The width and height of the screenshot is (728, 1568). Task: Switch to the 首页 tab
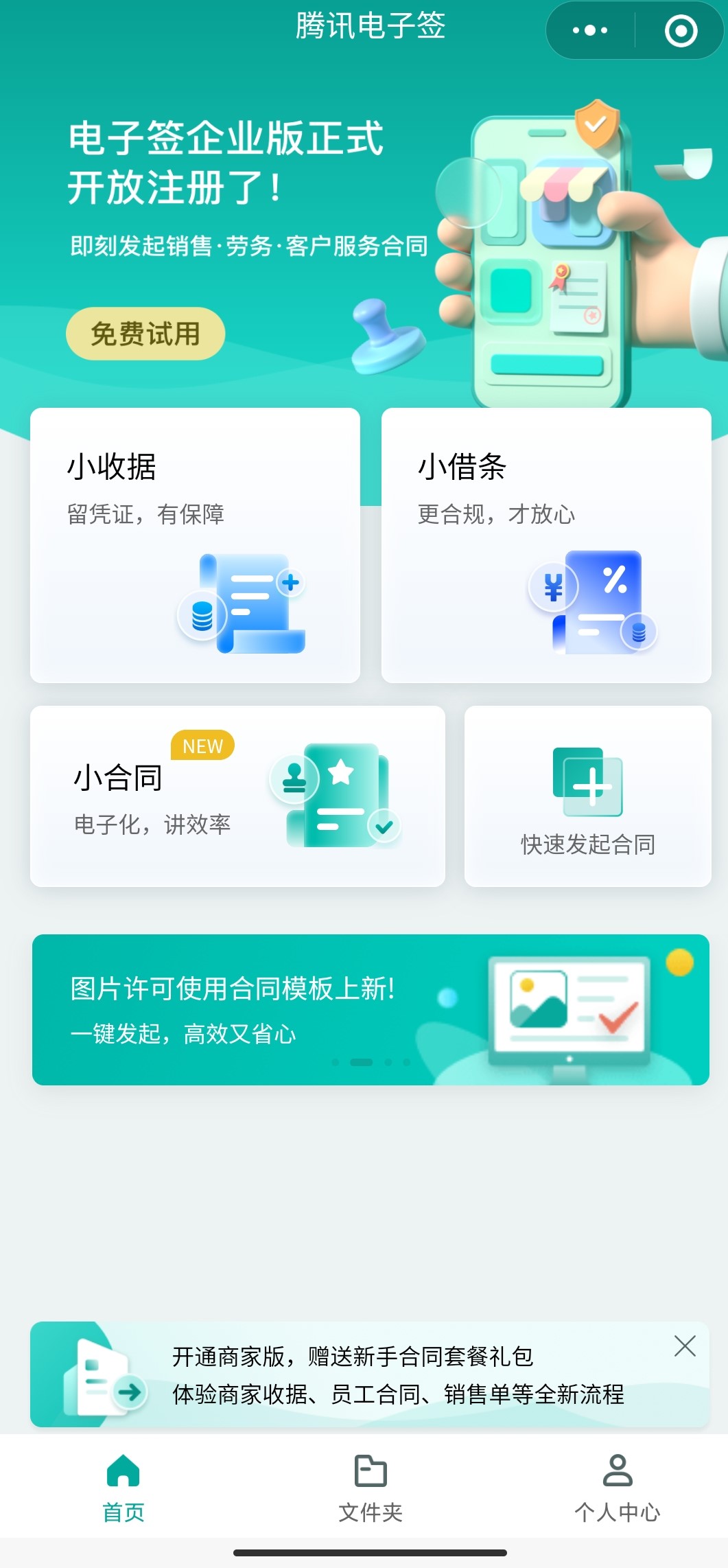tap(124, 1487)
